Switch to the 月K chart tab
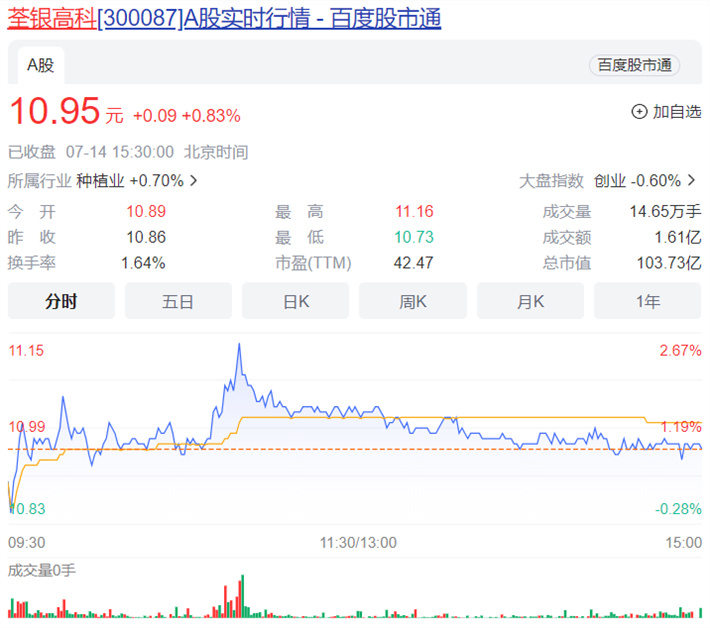 point(530,301)
